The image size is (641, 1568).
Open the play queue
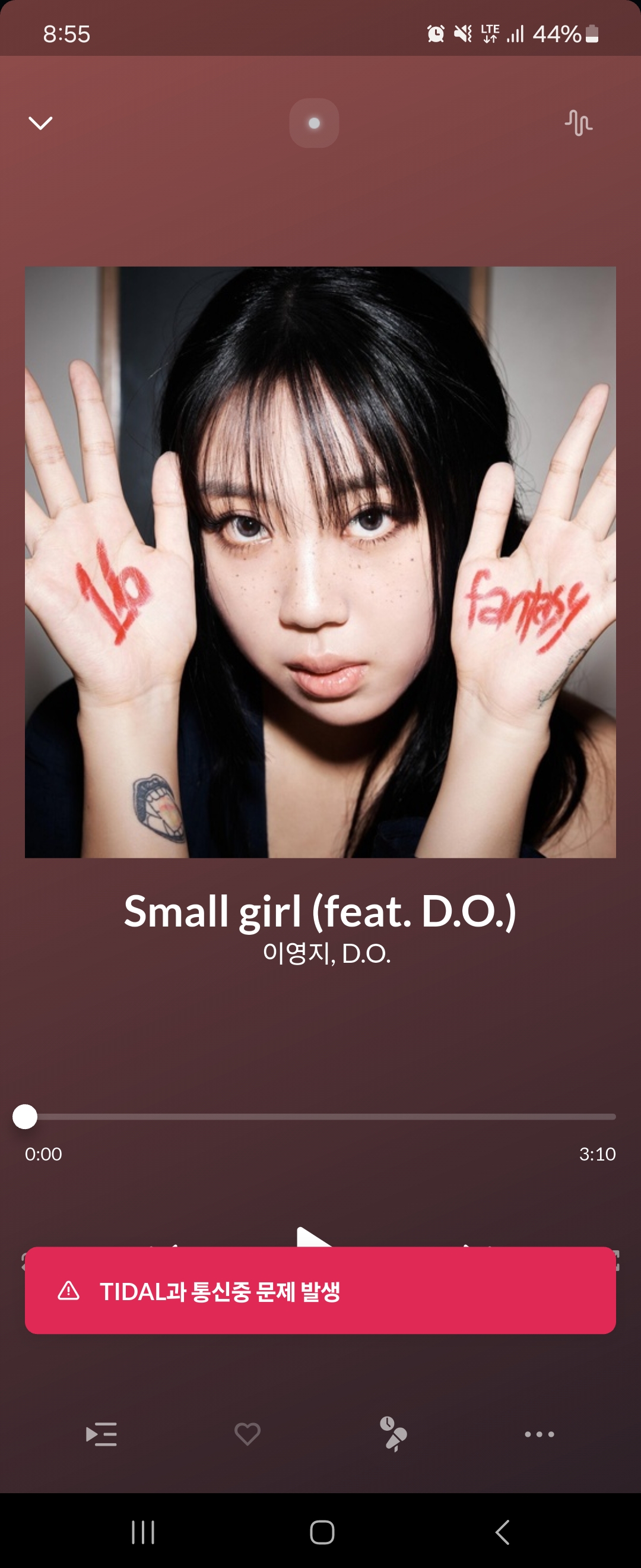[x=101, y=1434]
